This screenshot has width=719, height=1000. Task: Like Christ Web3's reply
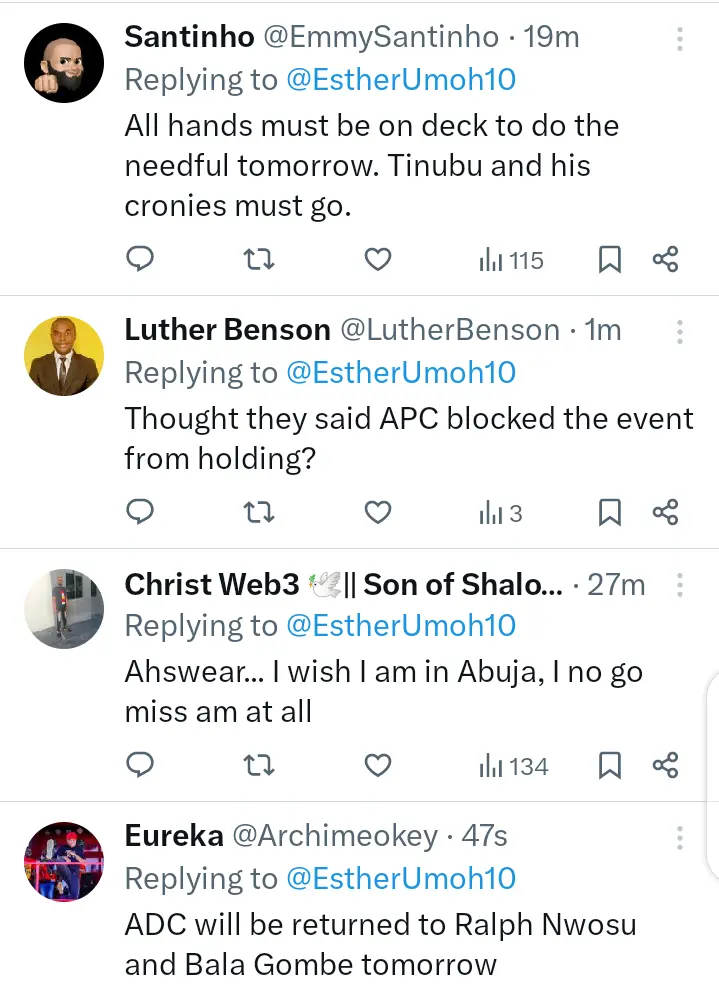[x=377, y=766]
